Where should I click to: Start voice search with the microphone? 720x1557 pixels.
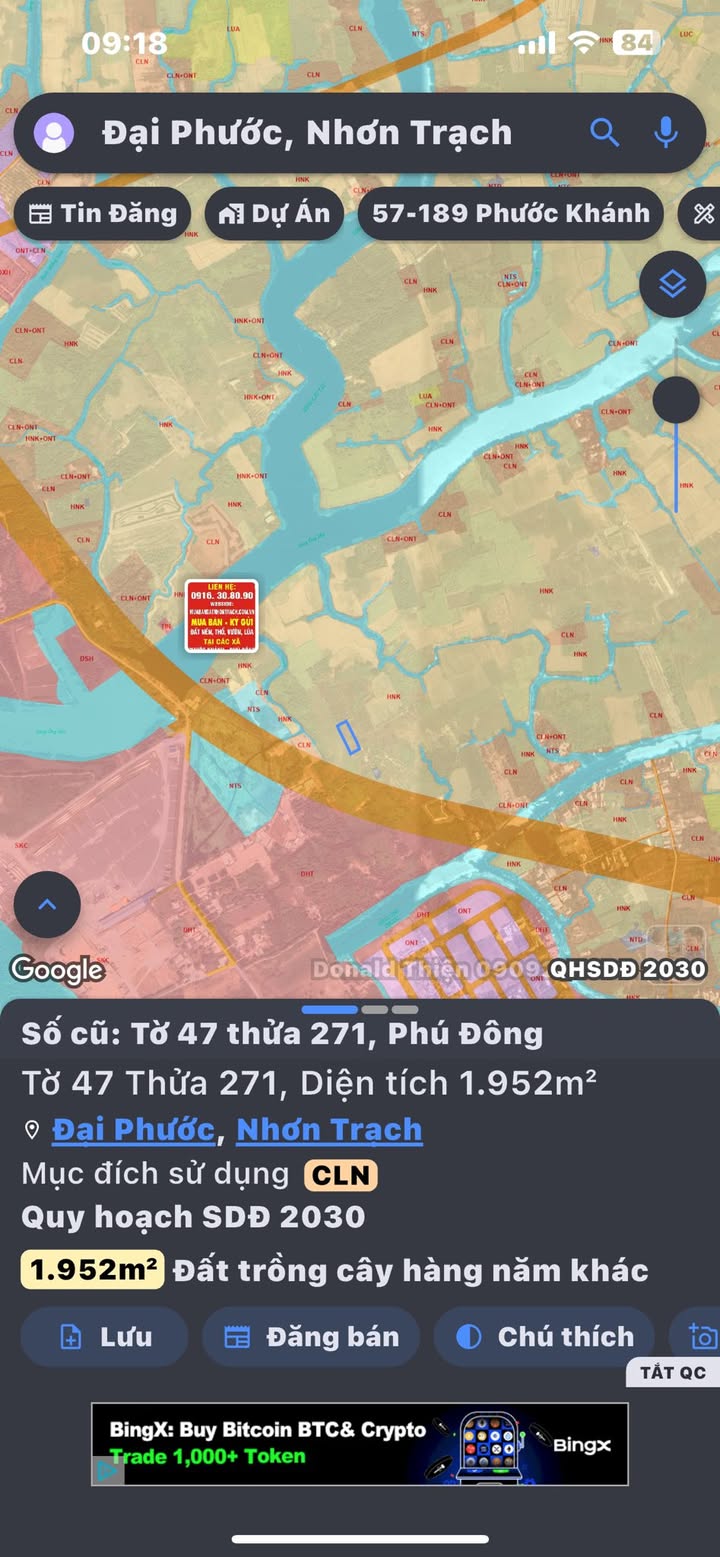coord(665,132)
